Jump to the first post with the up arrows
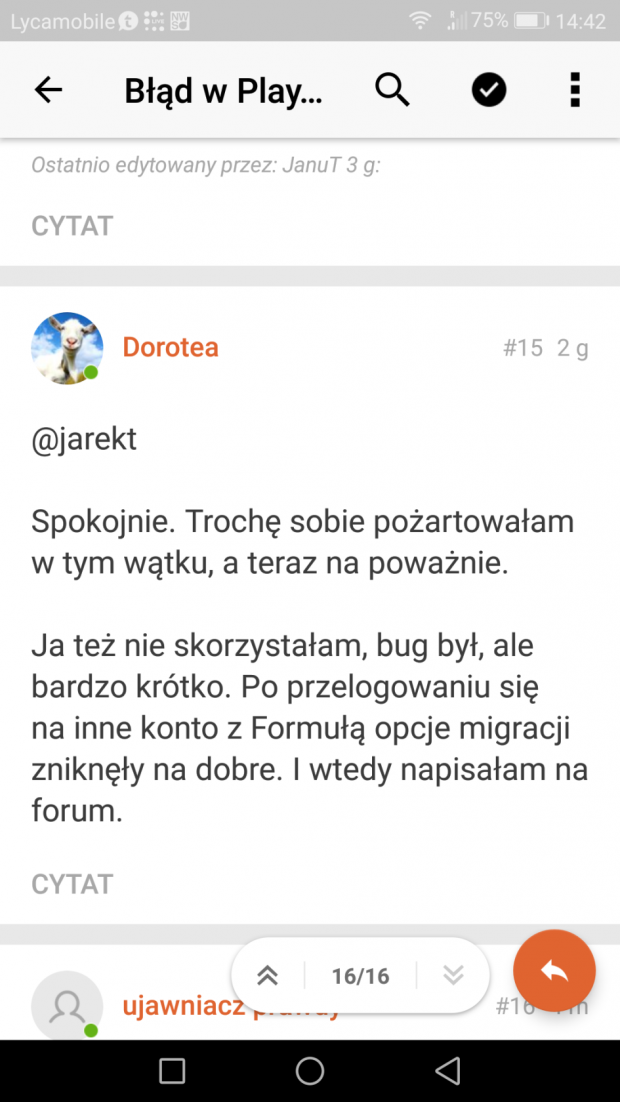 [x=268, y=976]
